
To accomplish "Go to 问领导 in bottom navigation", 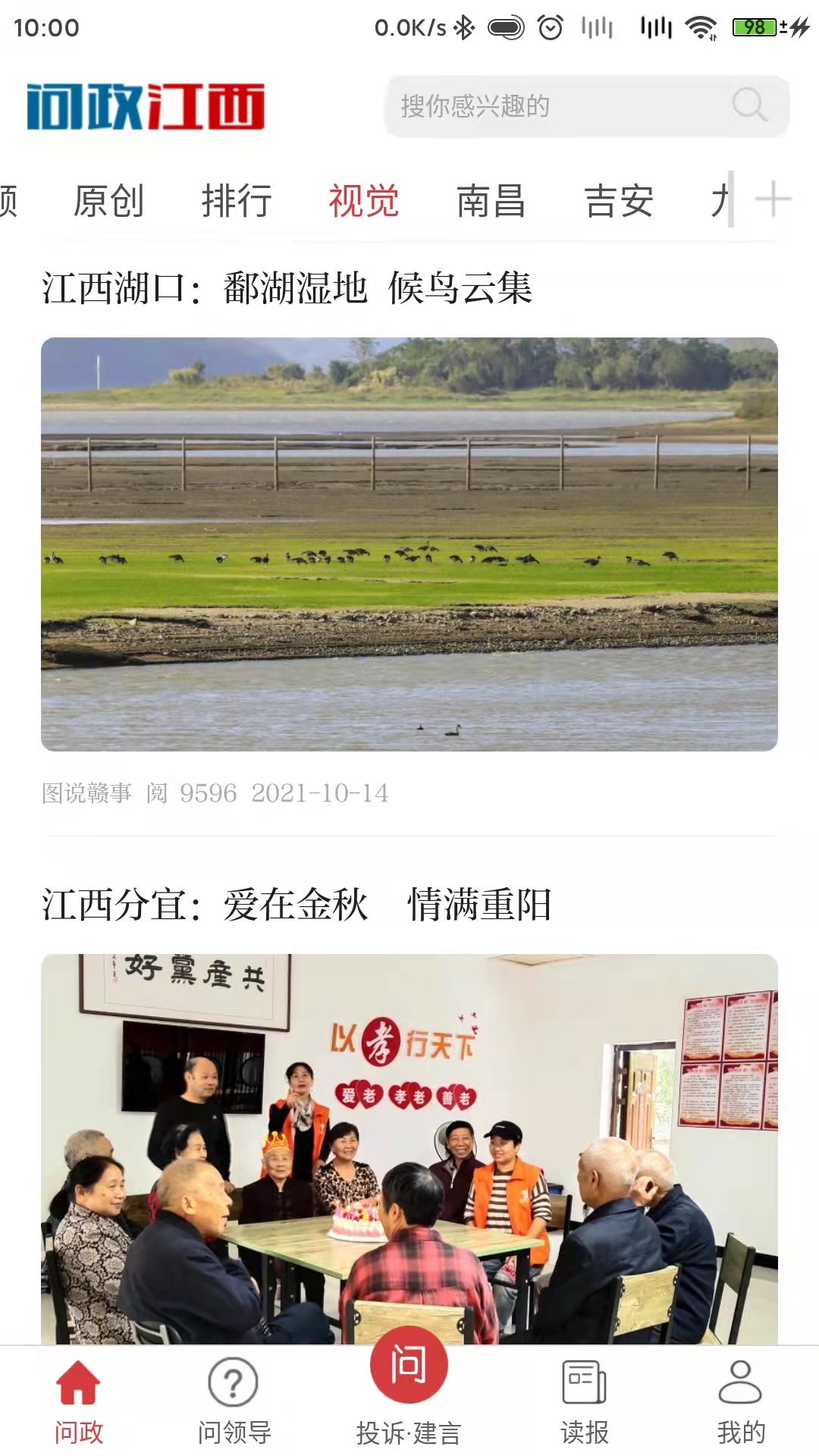I will click(x=234, y=1401).
